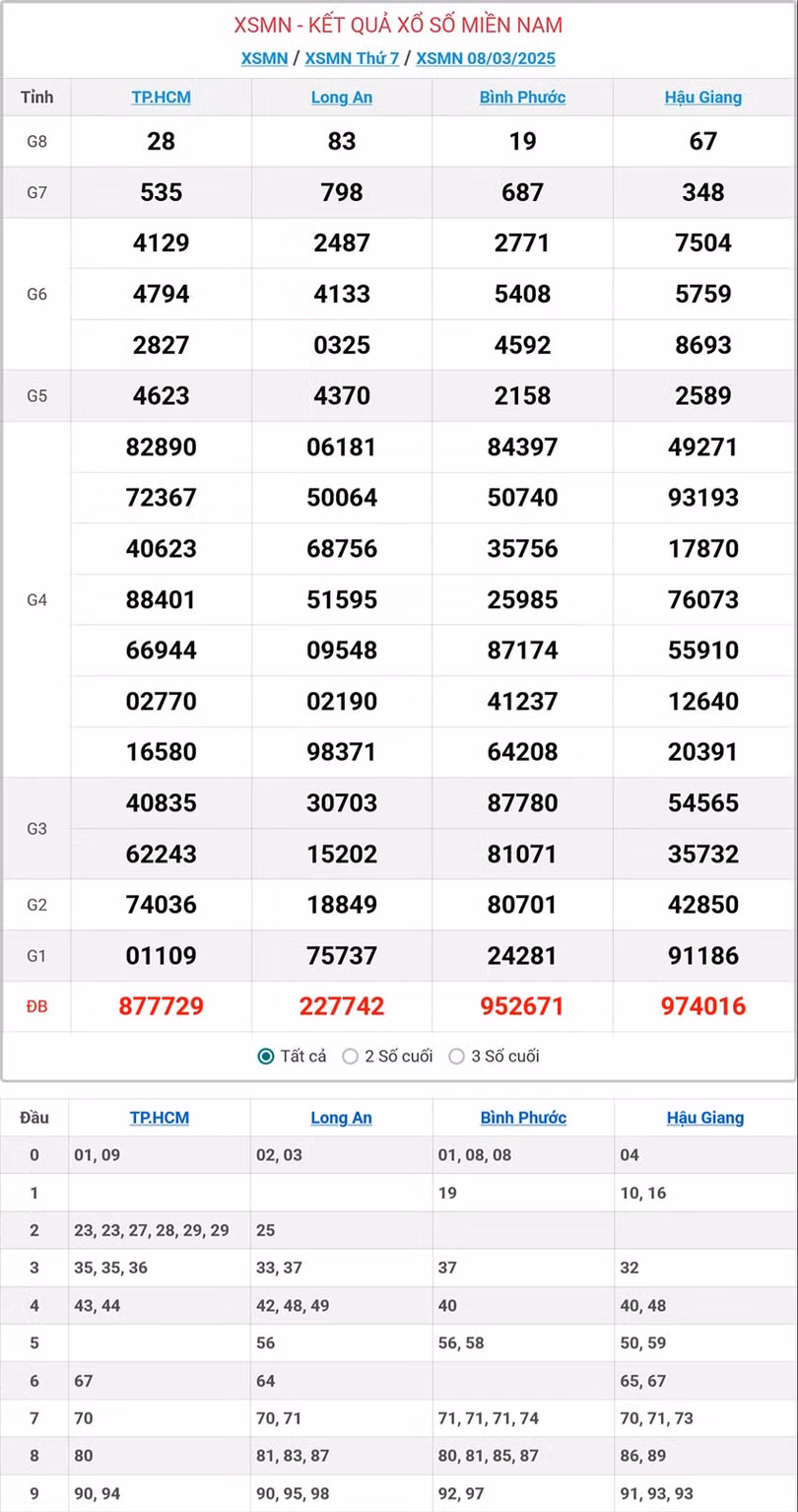Viewport: 798px width, 1512px height.
Task: Tap Bình Phước link in the Đầu table header
Action: tap(523, 1118)
